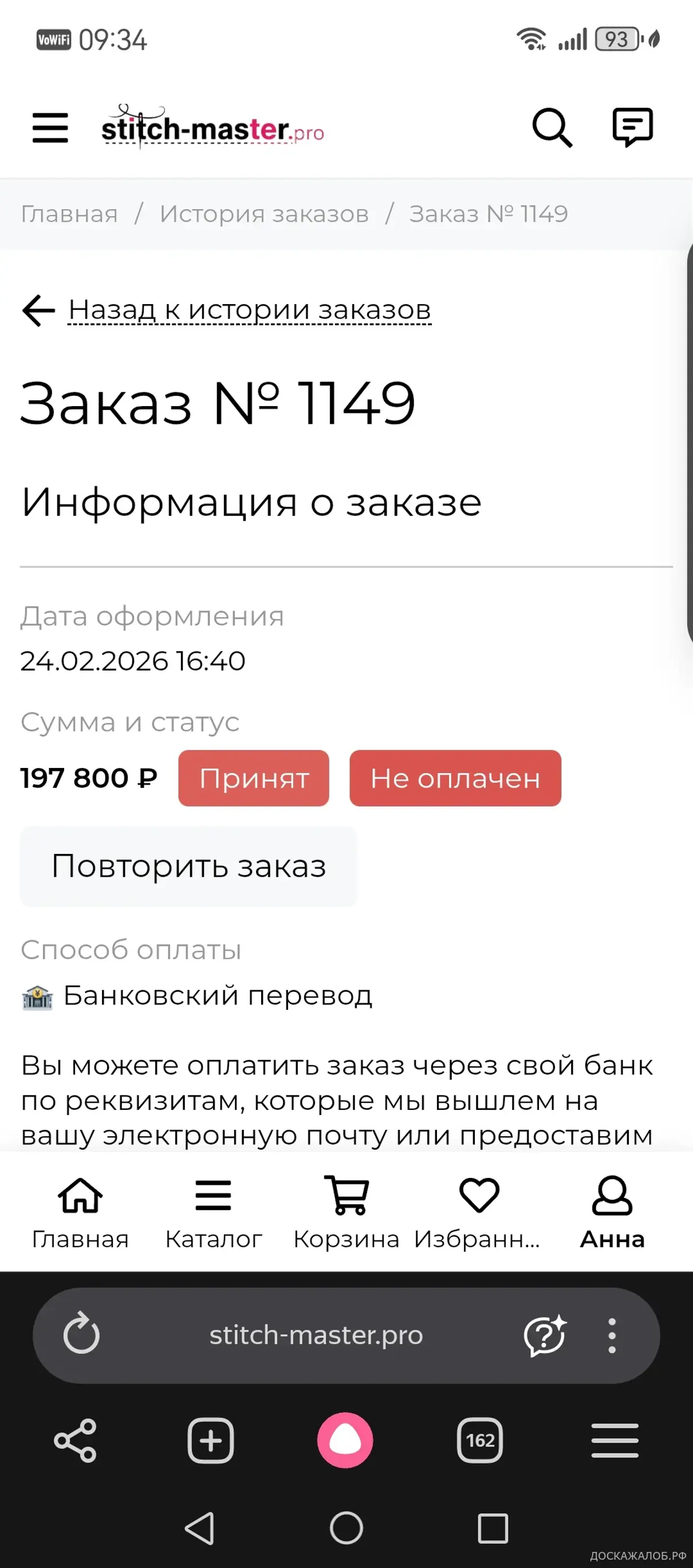This screenshot has width=693, height=1568.
Task: Open the site search
Action: coord(552,128)
